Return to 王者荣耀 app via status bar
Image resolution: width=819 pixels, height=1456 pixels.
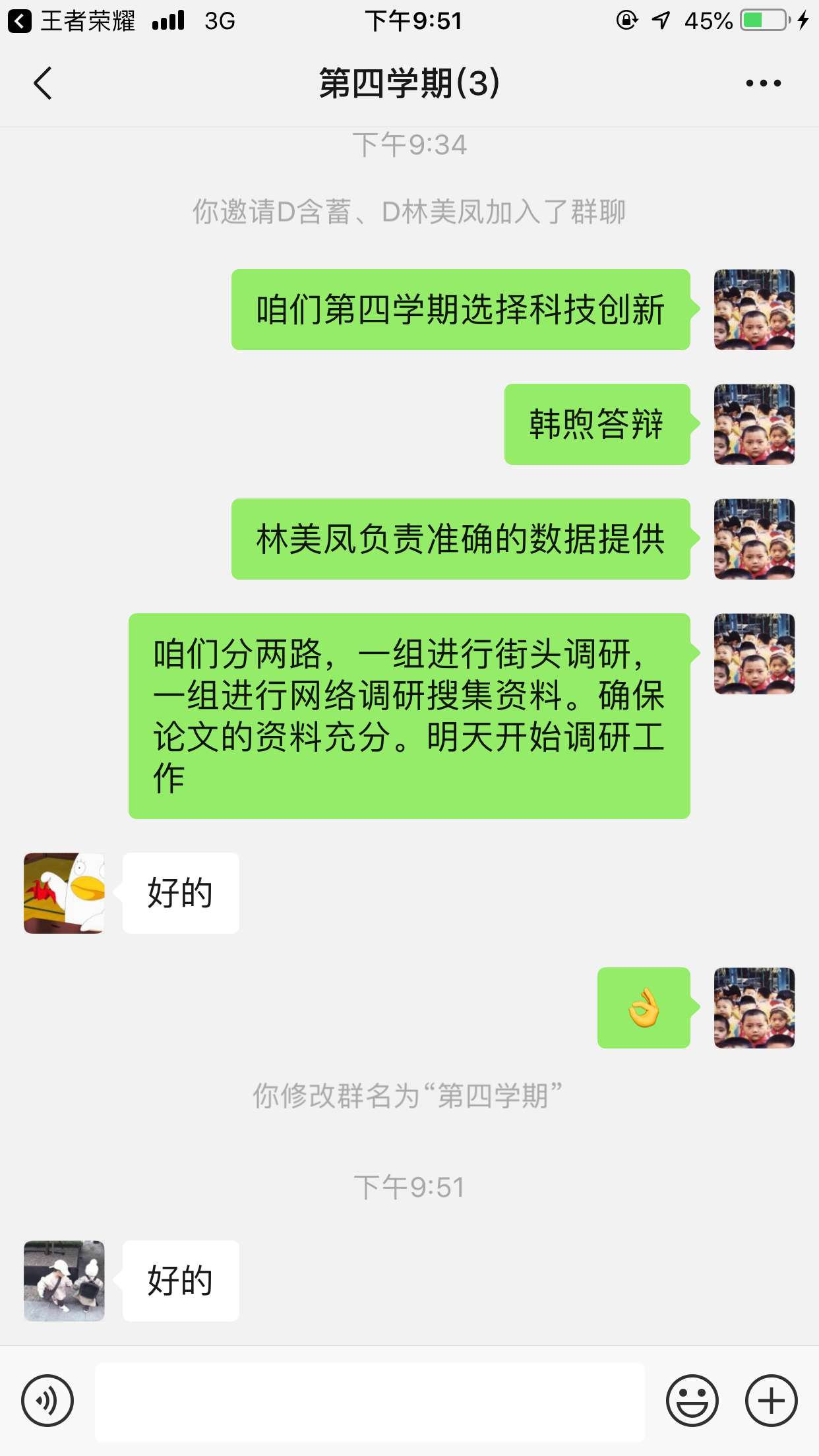(71, 21)
